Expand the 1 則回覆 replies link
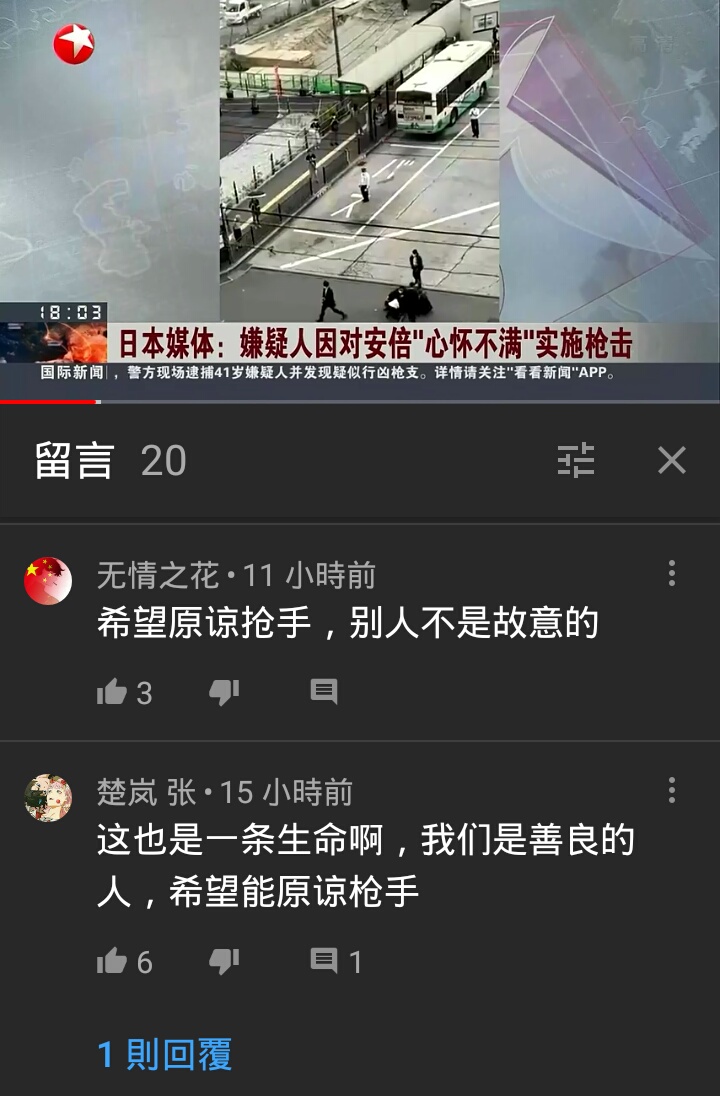 point(165,1054)
